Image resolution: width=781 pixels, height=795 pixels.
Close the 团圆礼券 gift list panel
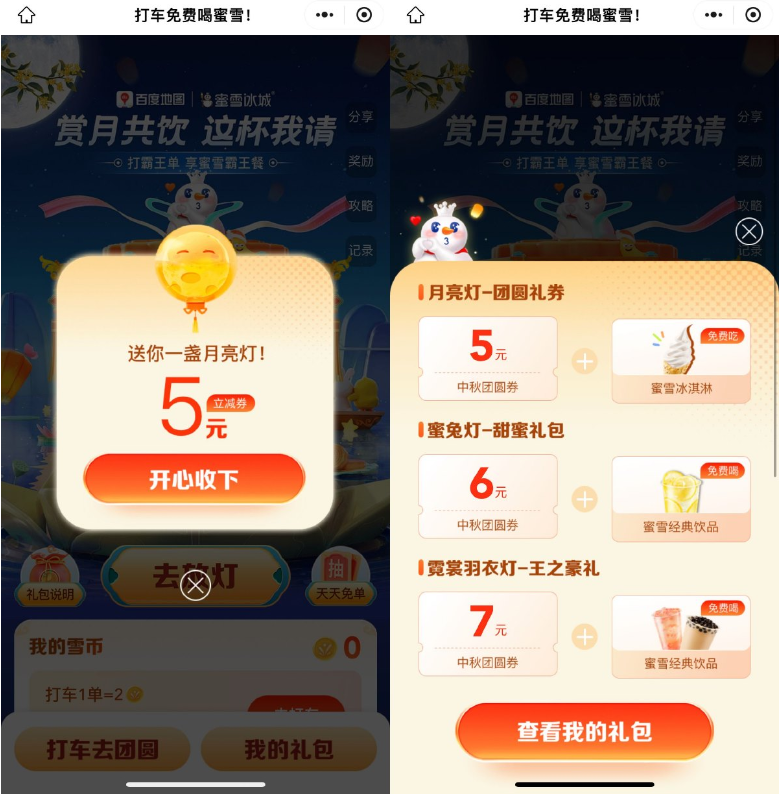click(x=749, y=232)
